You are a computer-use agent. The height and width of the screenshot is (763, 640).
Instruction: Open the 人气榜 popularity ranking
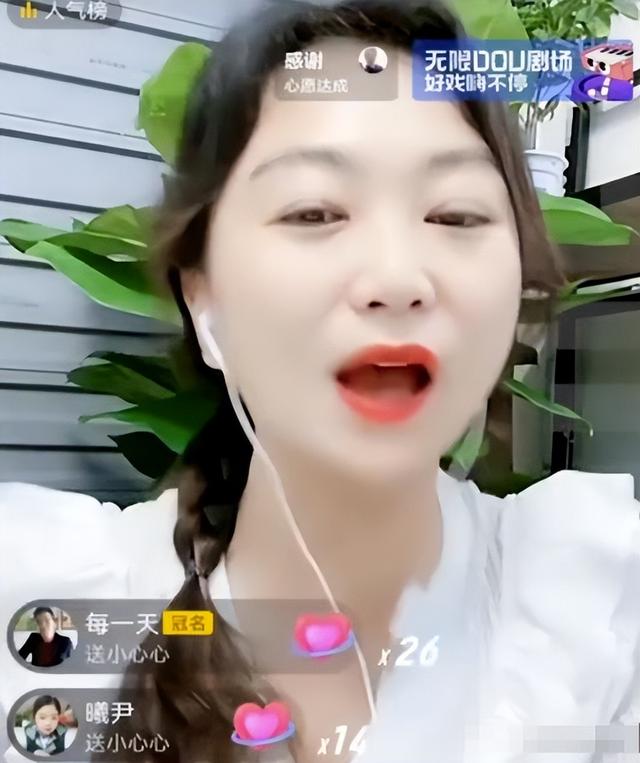tap(62, 11)
